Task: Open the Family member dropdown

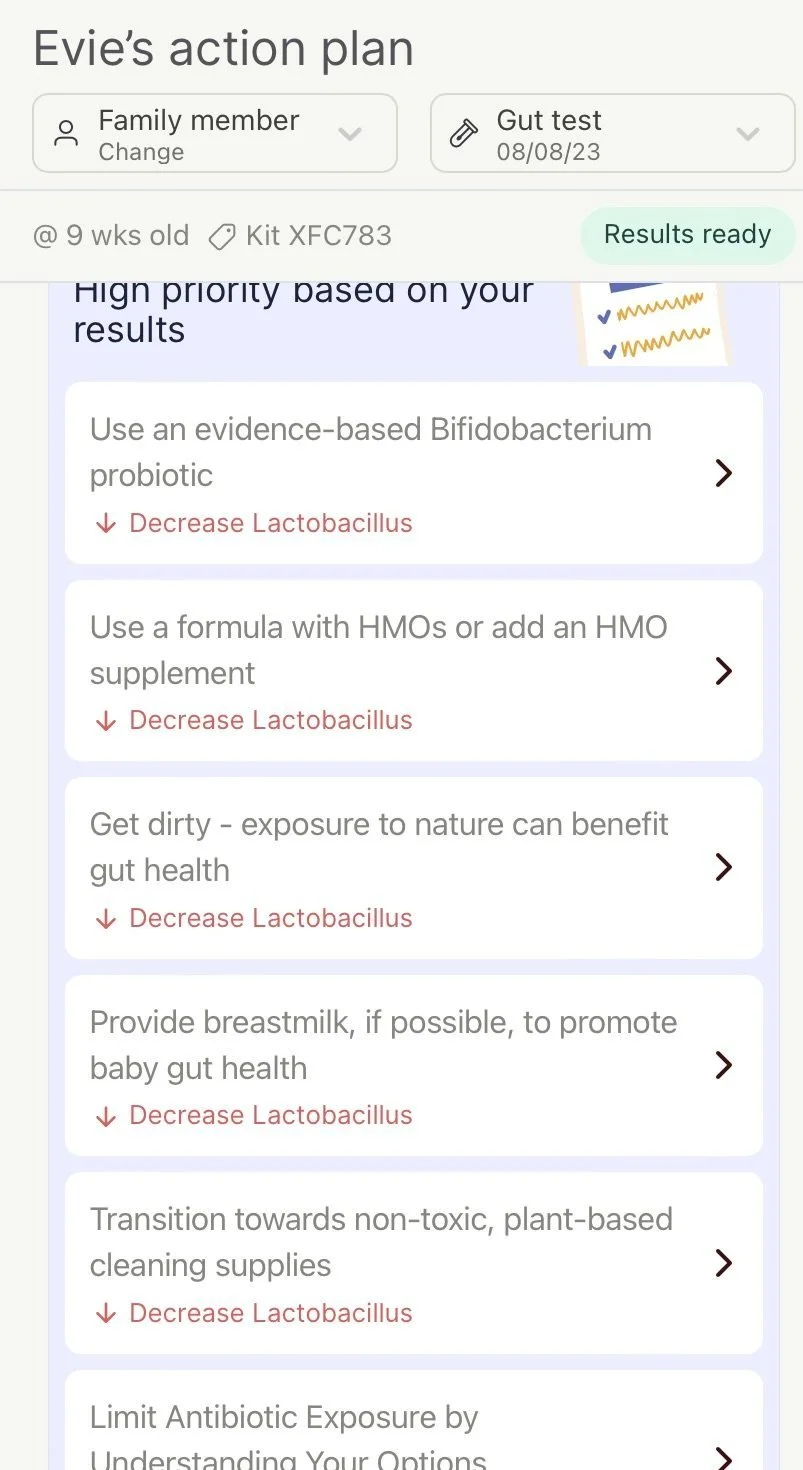Action: point(215,134)
